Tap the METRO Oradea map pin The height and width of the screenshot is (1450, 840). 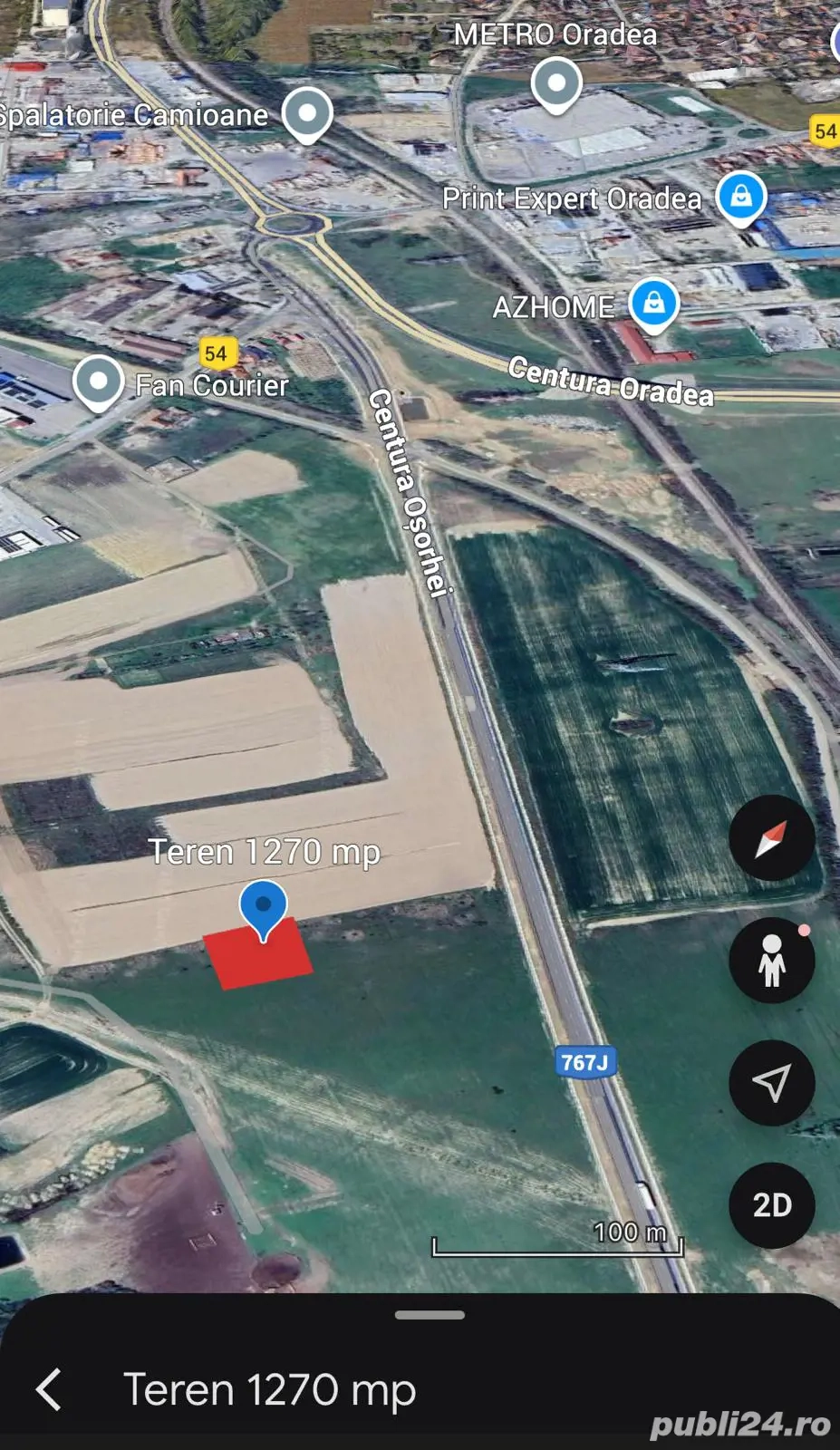pos(555,83)
